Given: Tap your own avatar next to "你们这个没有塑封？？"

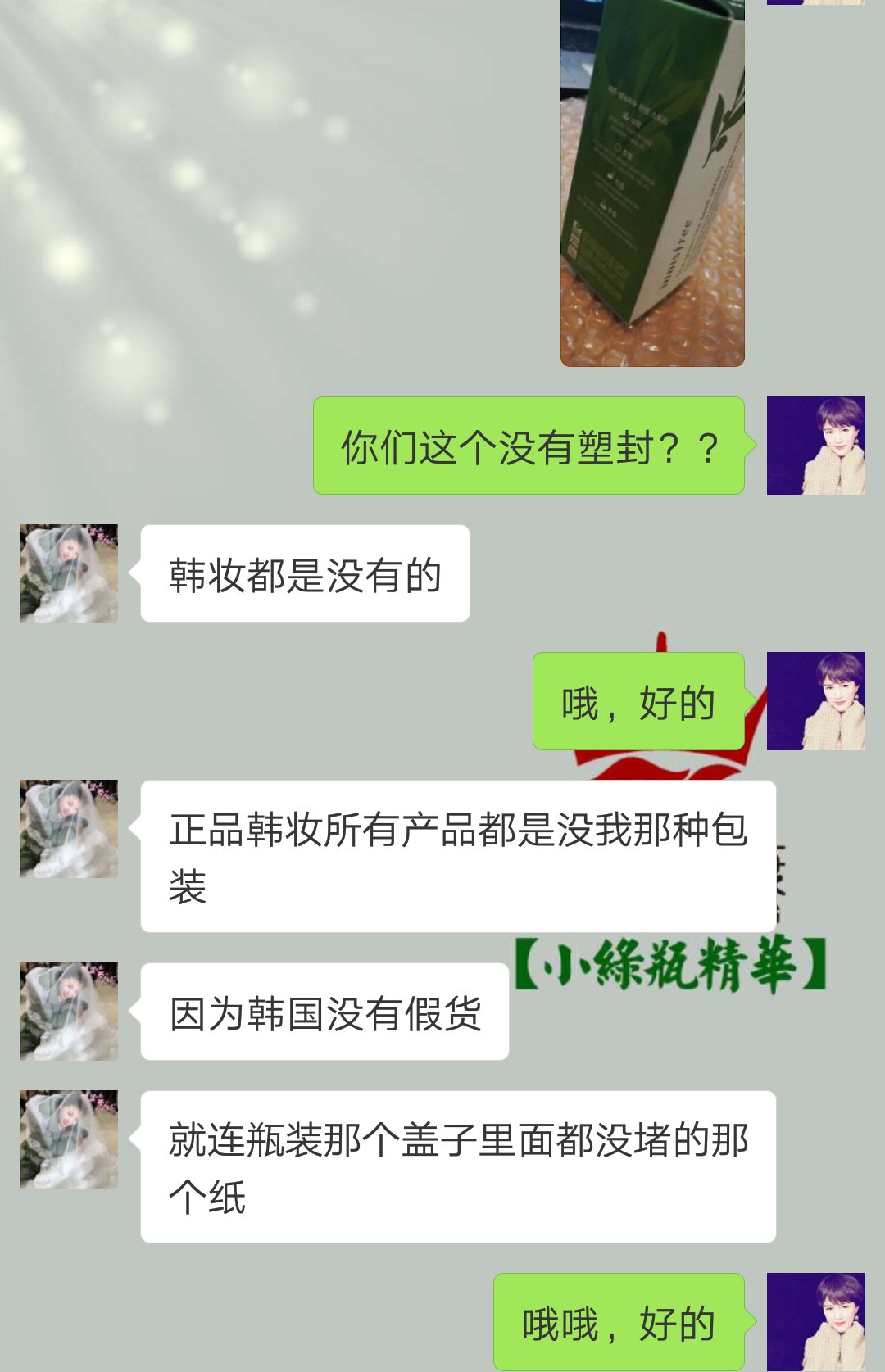Looking at the screenshot, I should [815, 446].
